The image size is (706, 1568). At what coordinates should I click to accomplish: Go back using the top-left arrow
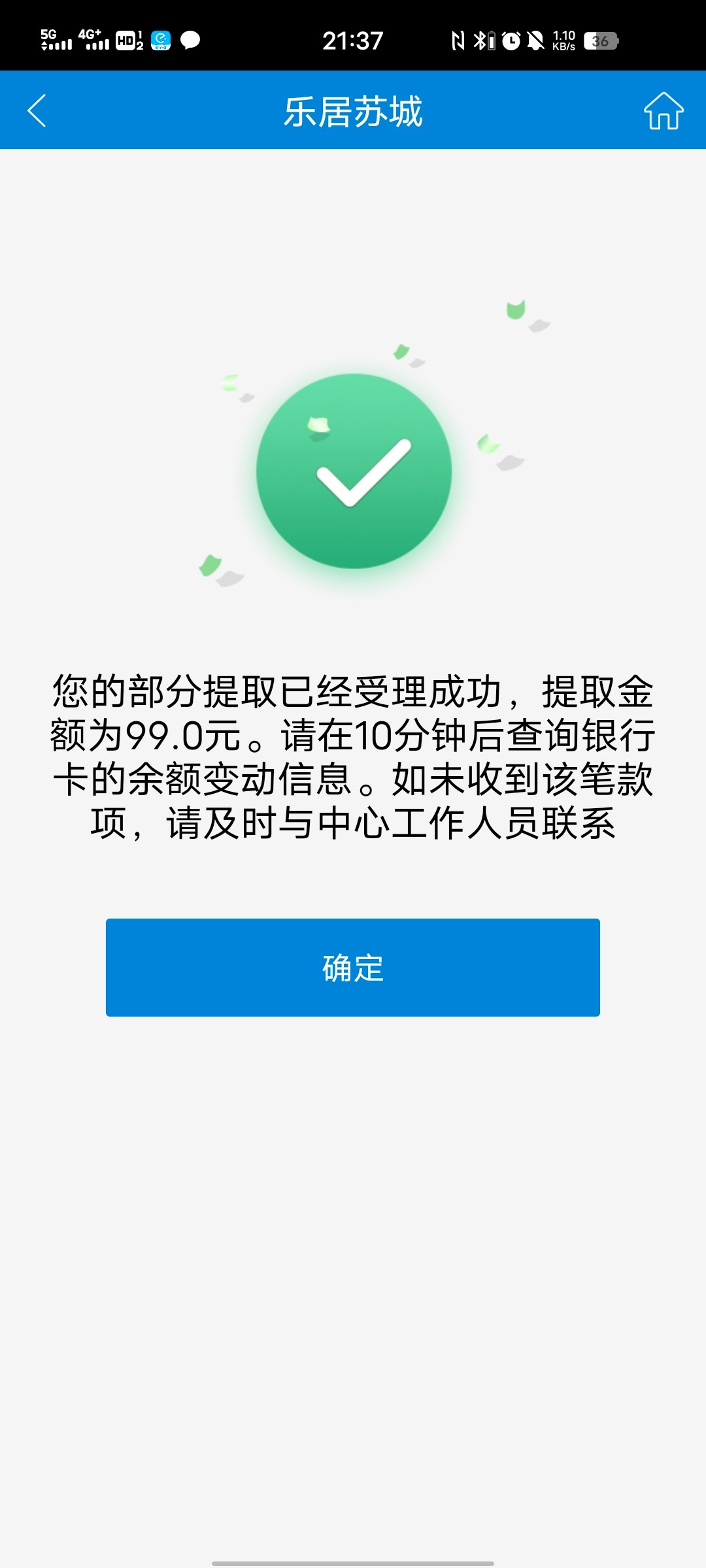coord(37,110)
